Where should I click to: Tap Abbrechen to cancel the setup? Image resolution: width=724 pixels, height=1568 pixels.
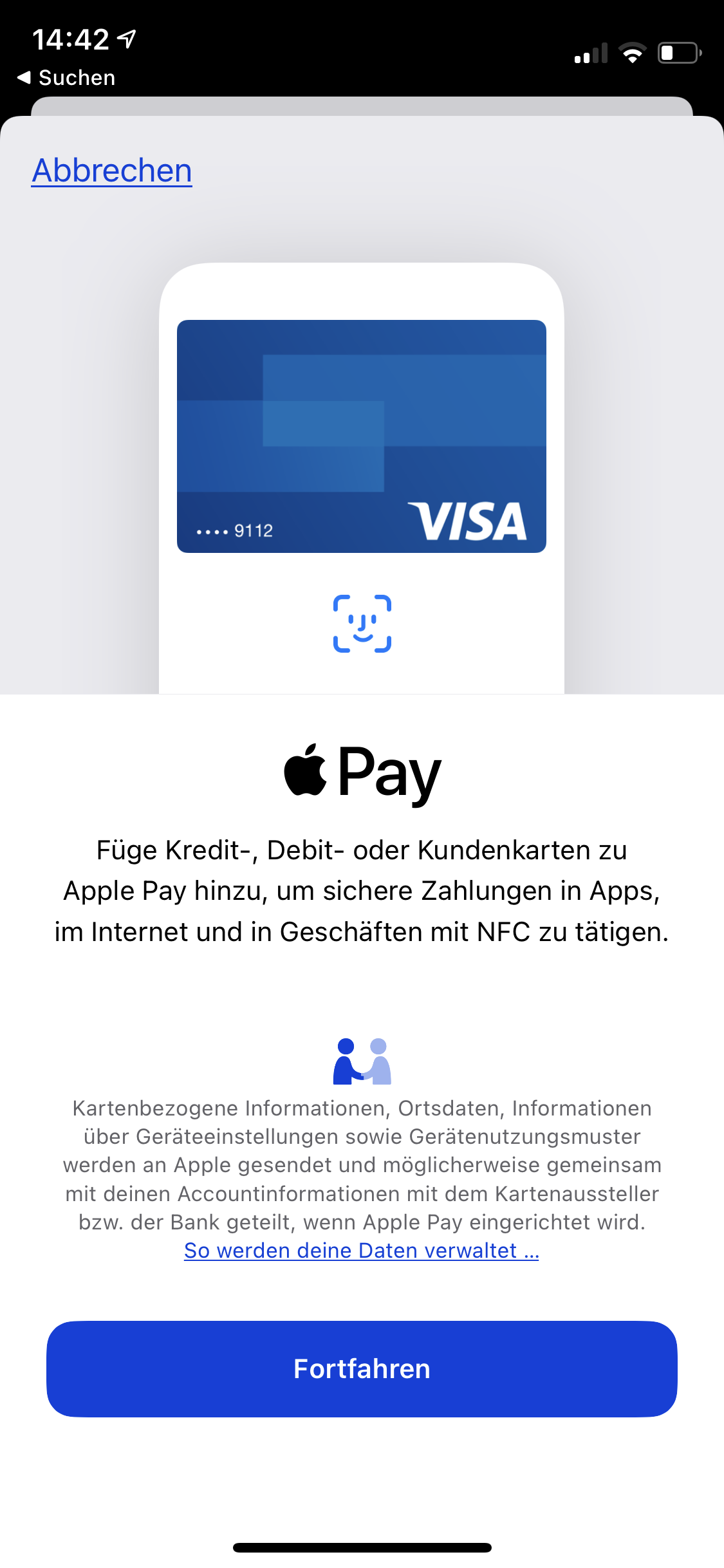point(112,171)
